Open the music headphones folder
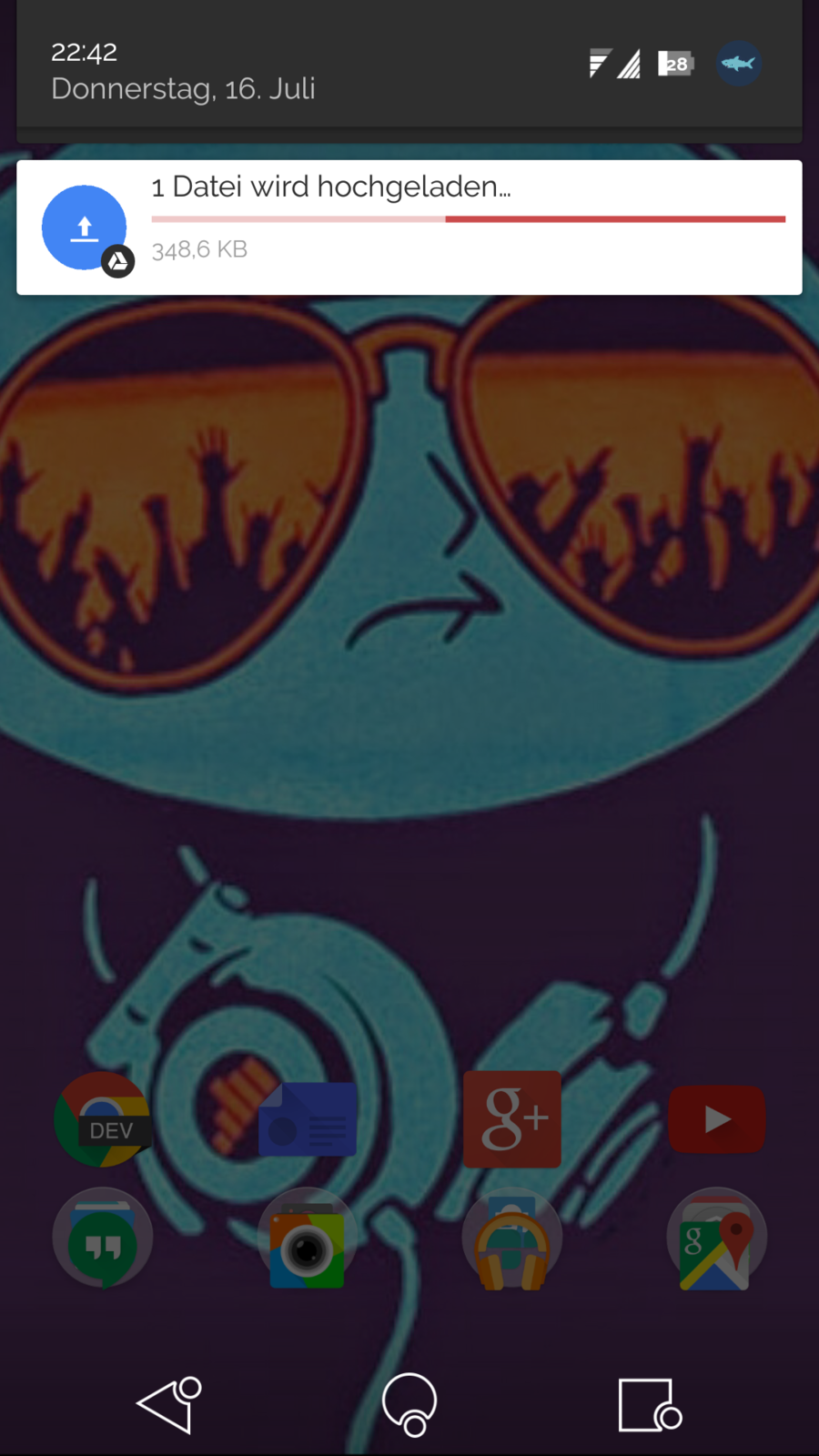Viewport: 819px width, 1456px height. click(x=512, y=1238)
